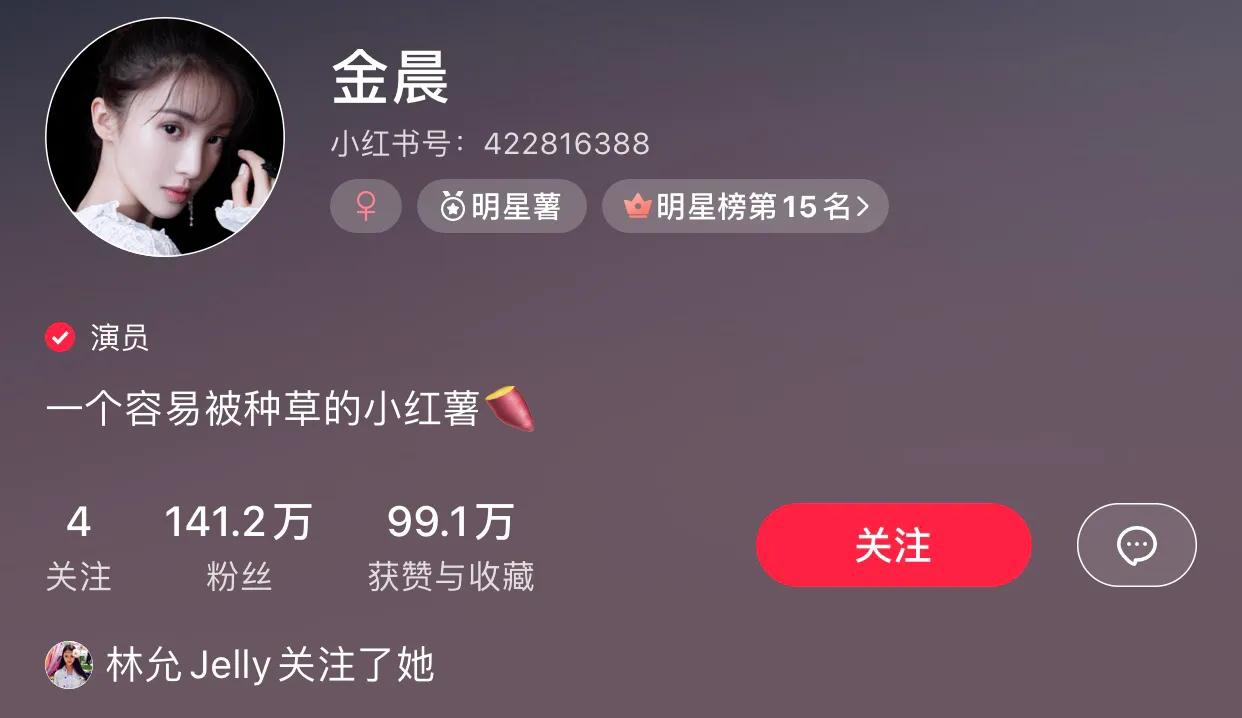Open 金晨's profile avatar photo
The width and height of the screenshot is (1242, 718).
(165, 137)
